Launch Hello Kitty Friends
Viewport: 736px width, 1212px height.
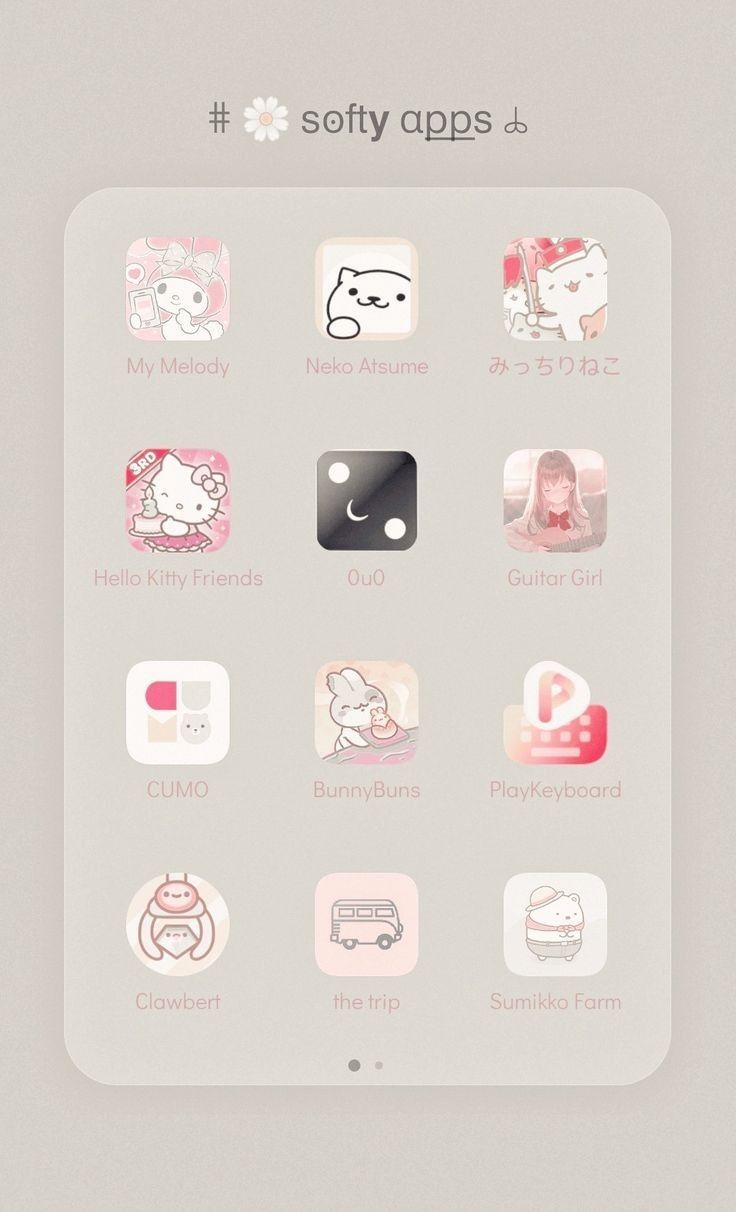pyautogui.click(x=178, y=500)
